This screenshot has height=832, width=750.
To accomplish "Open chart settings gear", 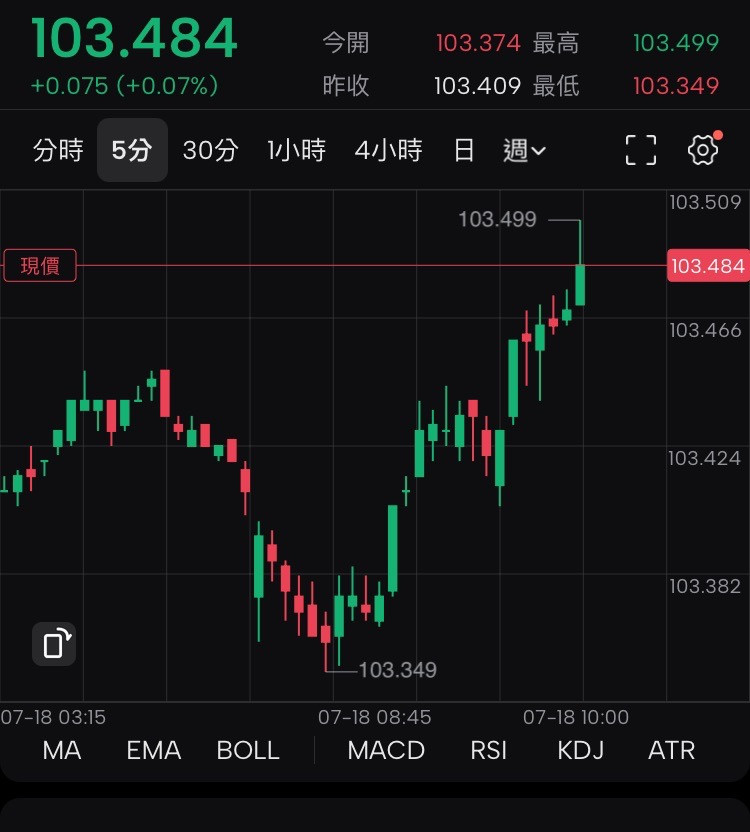I will (x=703, y=150).
